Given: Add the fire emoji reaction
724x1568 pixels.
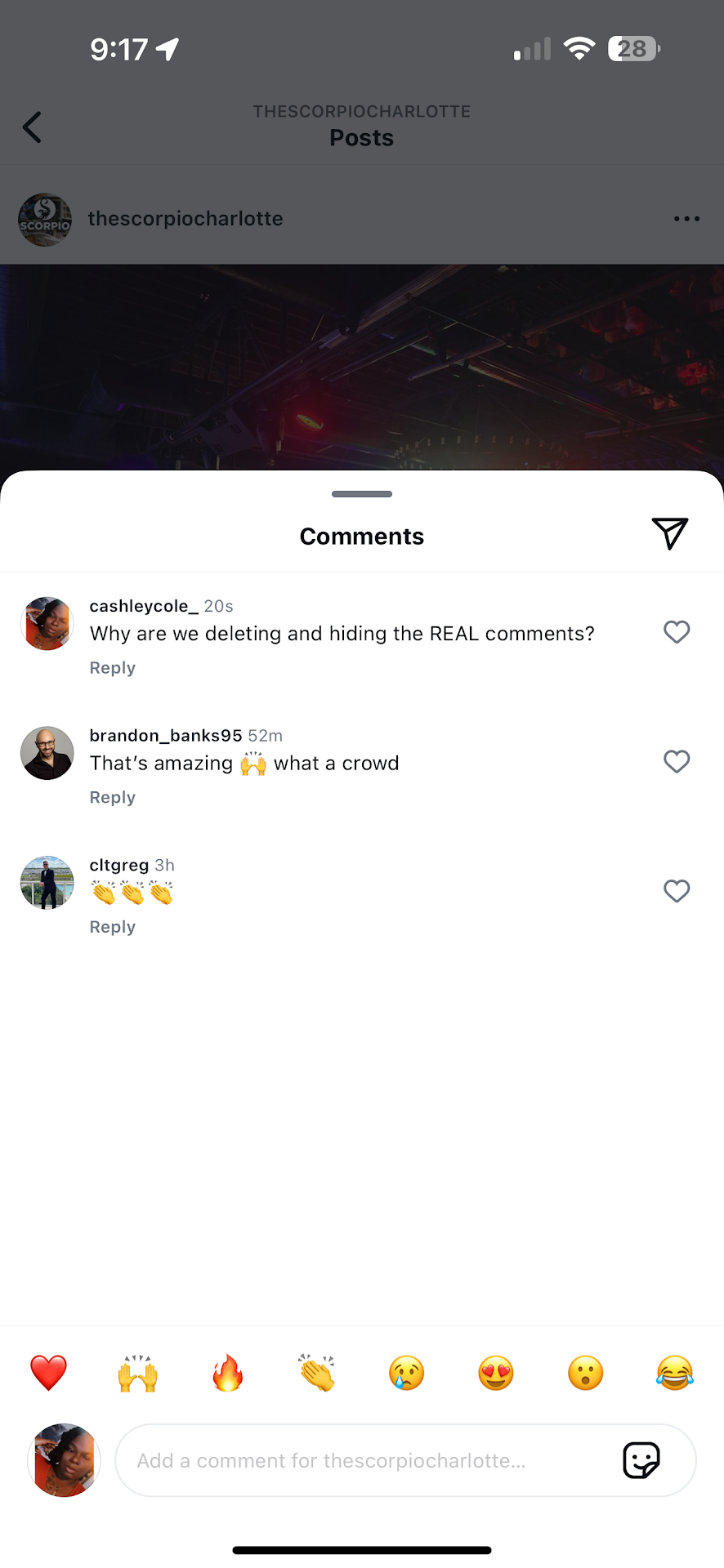Looking at the screenshot, I should point(228,1373).
